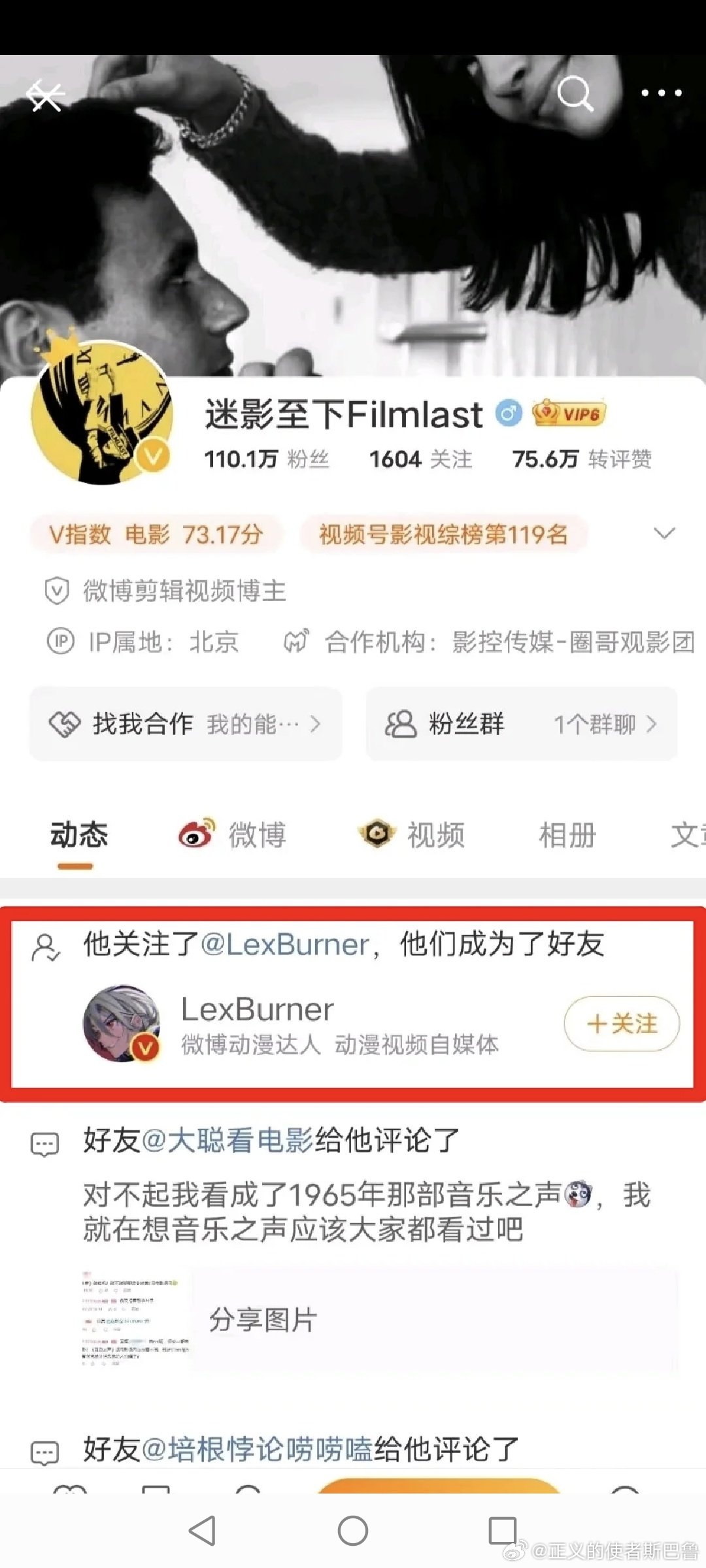The height and width of the screenshot is (1568, 706).
Task: Open the search icon in the header
Action: (x=575, y=93)
